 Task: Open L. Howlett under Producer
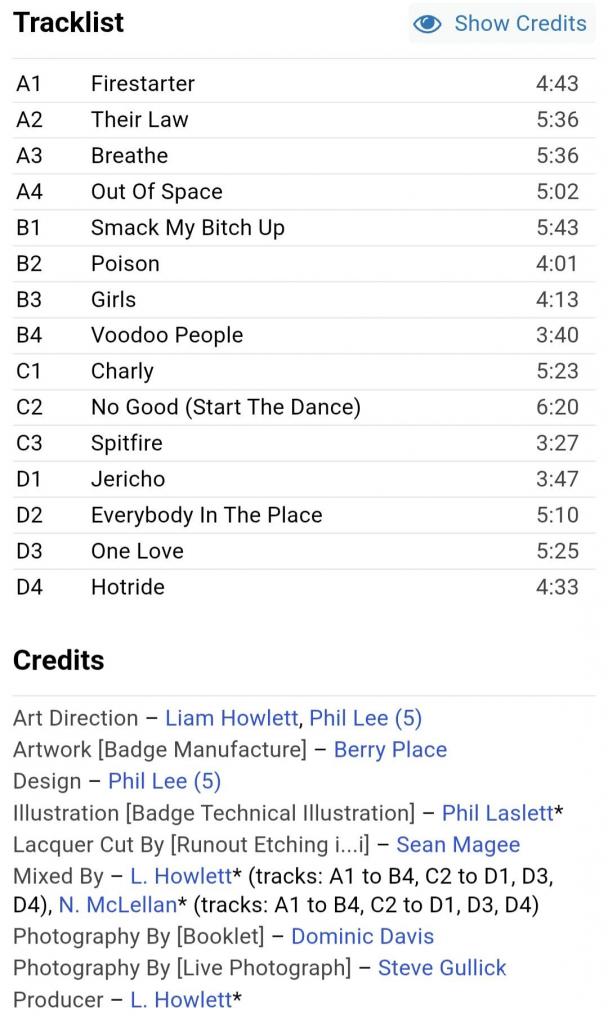tap(180, 1000)
